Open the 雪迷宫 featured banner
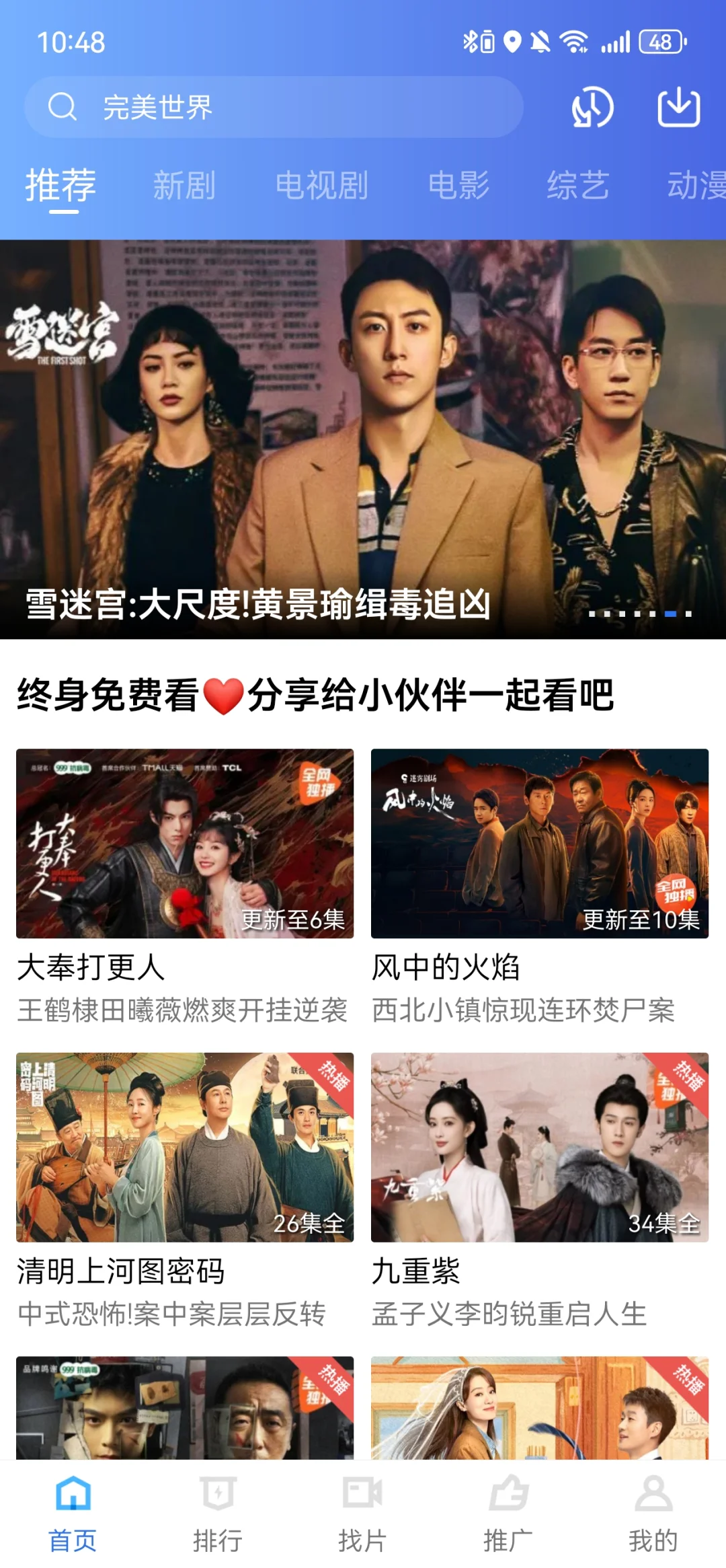726x1568 pixels. coord(363,439)
